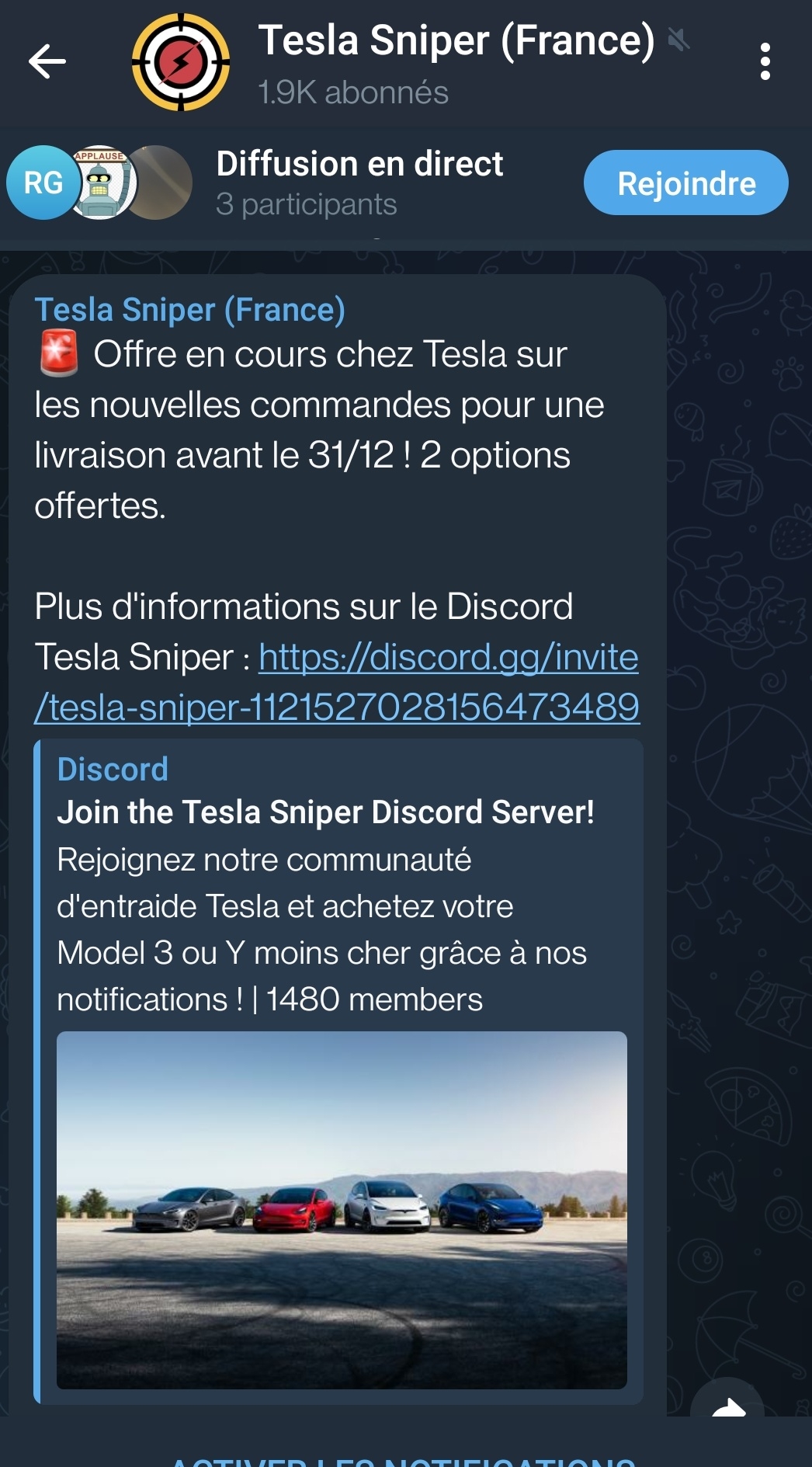Open the three-dot overflow menu
812x1467 pixels.
pyautogui.click(x=765, y=62)
